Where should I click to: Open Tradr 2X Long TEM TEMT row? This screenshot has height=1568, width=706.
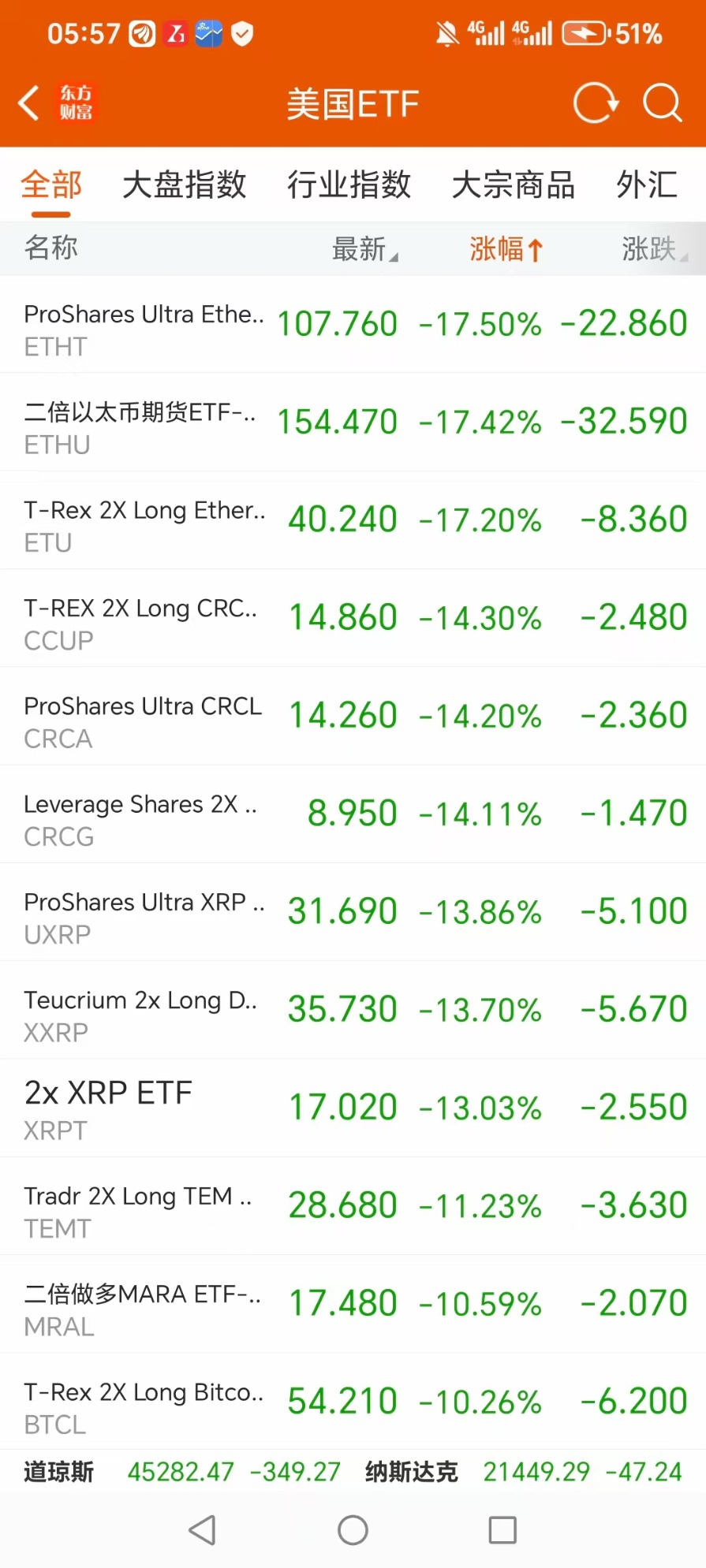point(353,1206)
